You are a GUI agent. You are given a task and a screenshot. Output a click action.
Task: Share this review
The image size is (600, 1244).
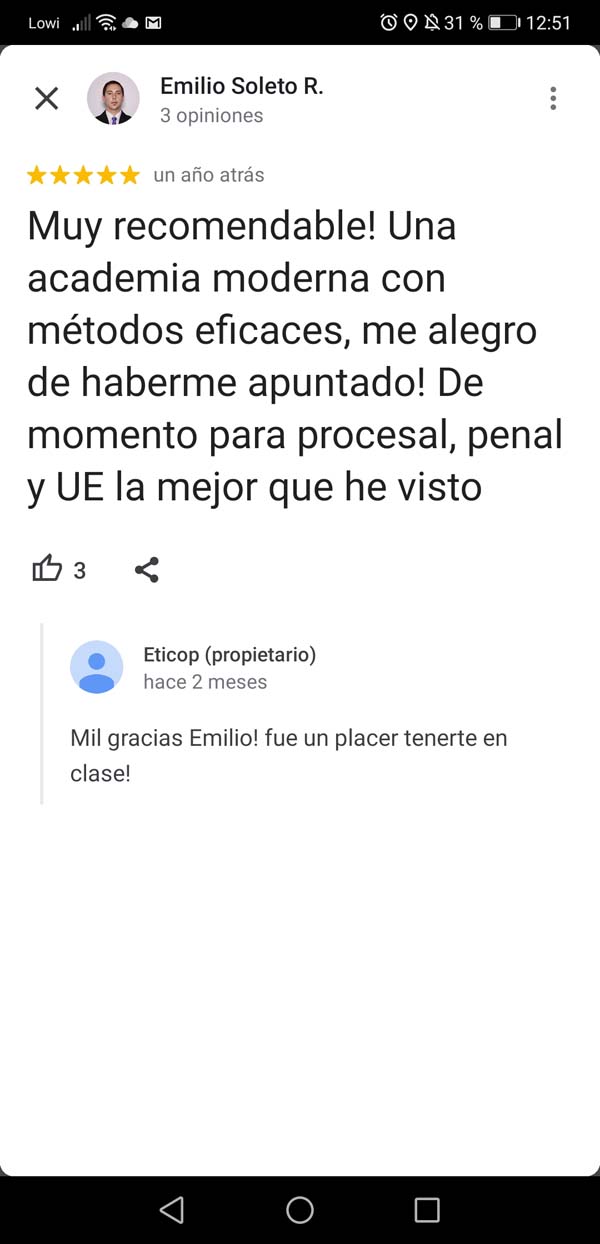click(147, 570)
